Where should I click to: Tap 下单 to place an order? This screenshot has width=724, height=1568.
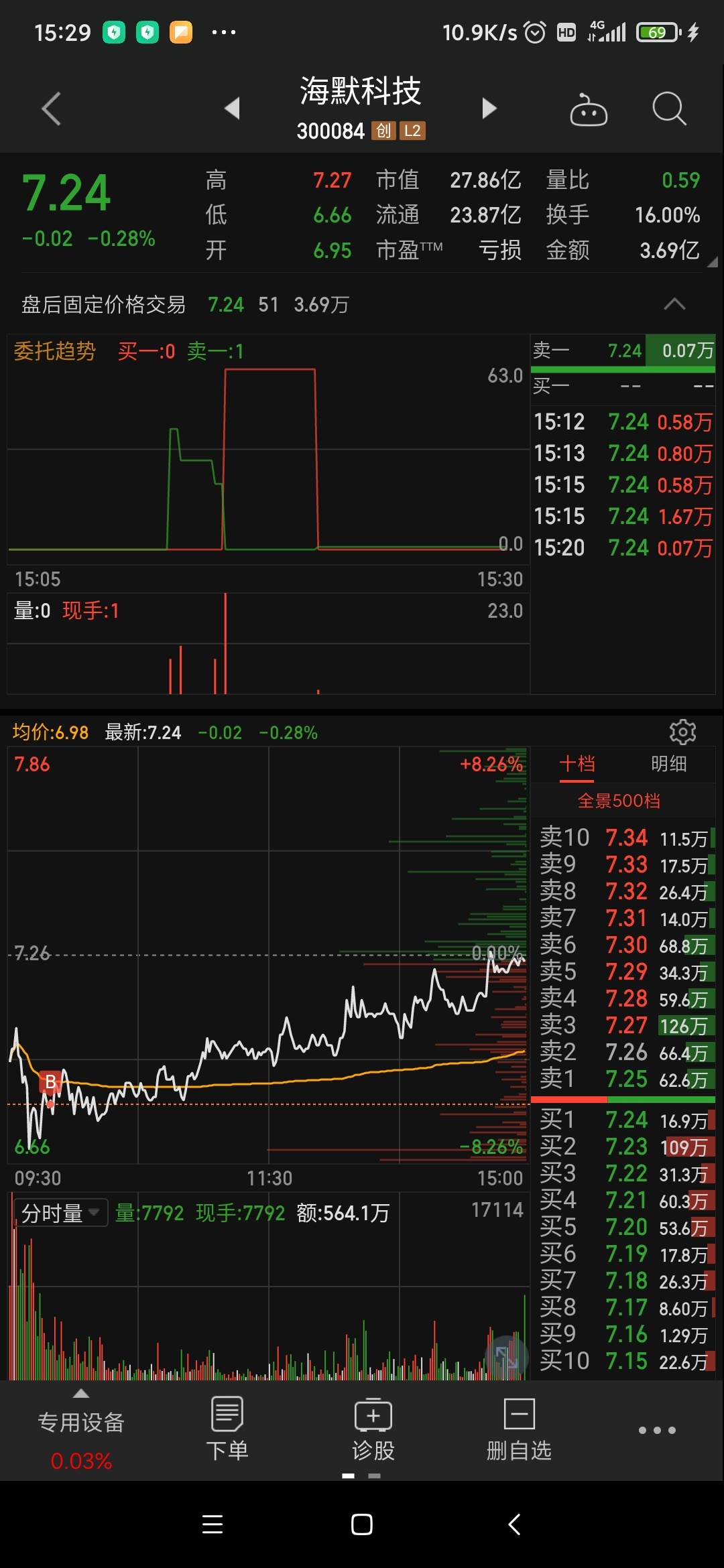227,1429
